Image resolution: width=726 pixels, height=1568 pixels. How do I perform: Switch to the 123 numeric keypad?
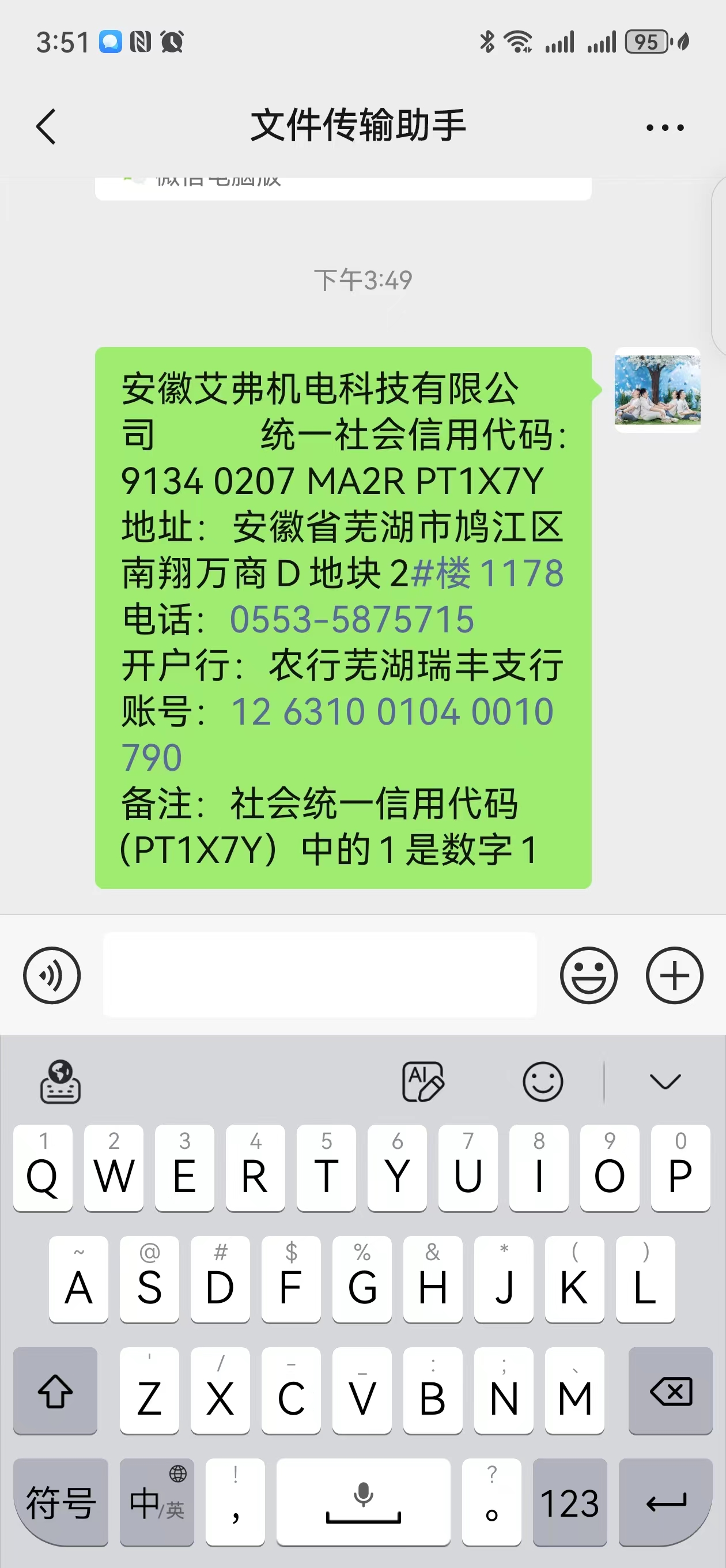[570, 1502]
